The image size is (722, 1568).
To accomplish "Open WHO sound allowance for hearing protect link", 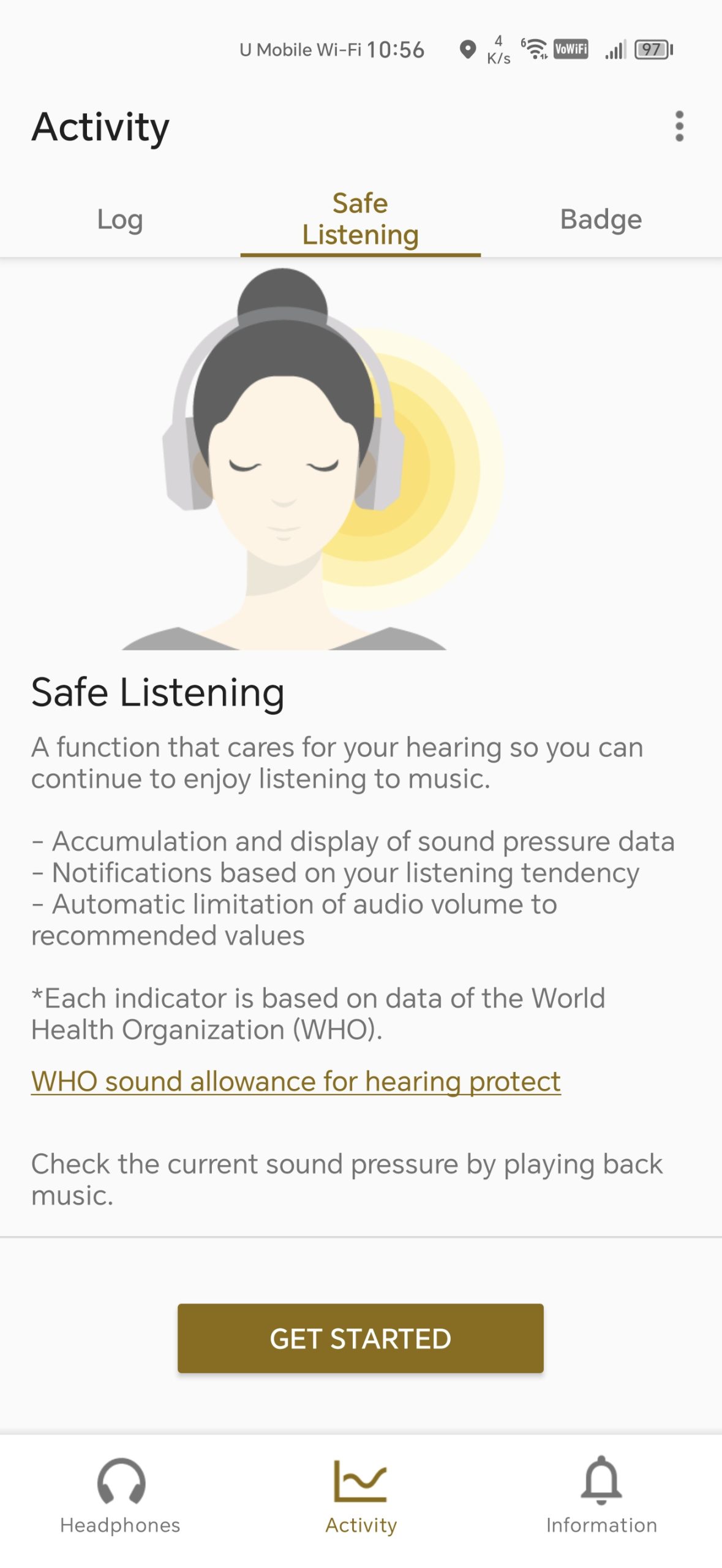I will coord(296,1081).
